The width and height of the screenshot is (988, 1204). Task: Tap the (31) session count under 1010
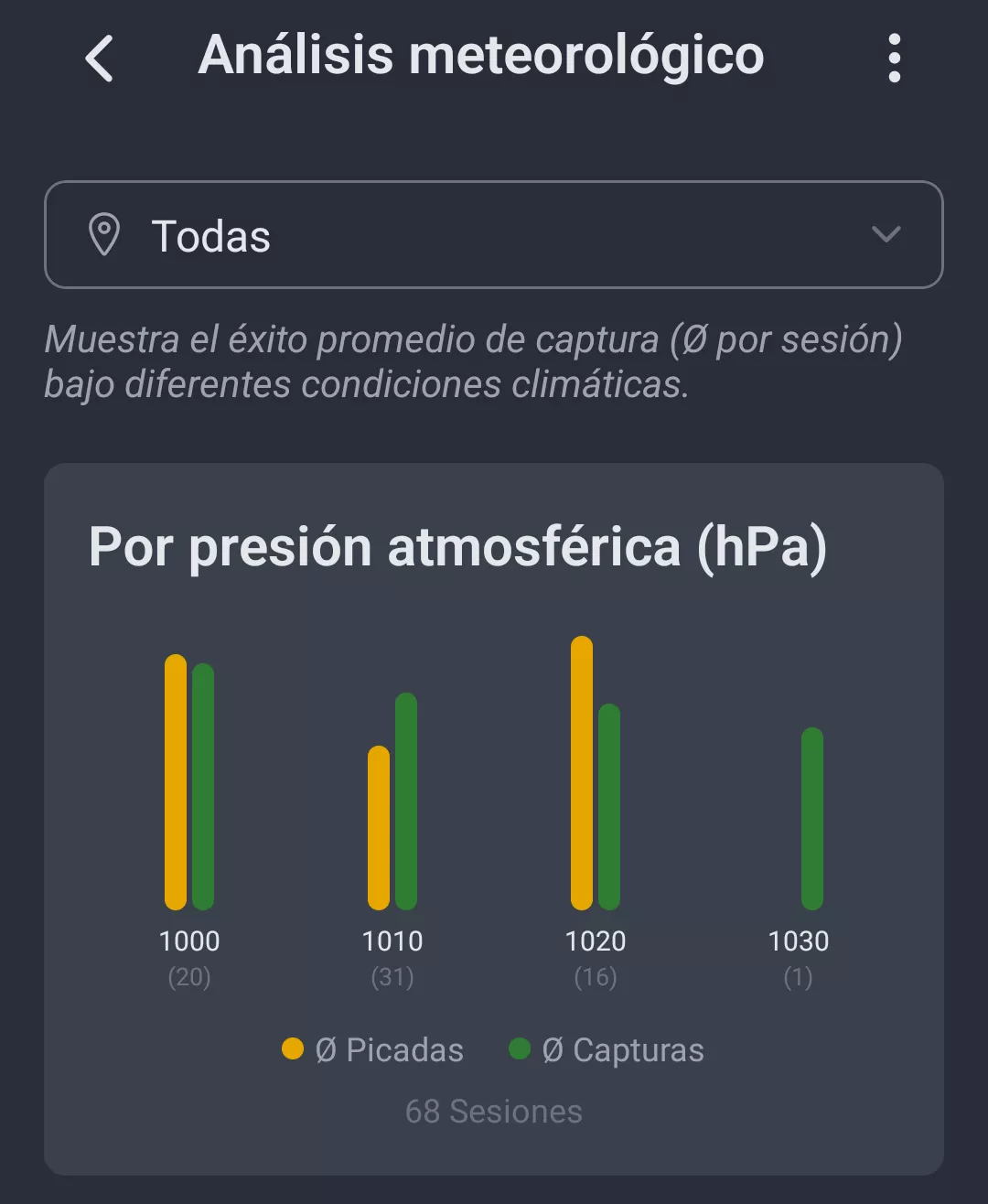coord(393,976)
